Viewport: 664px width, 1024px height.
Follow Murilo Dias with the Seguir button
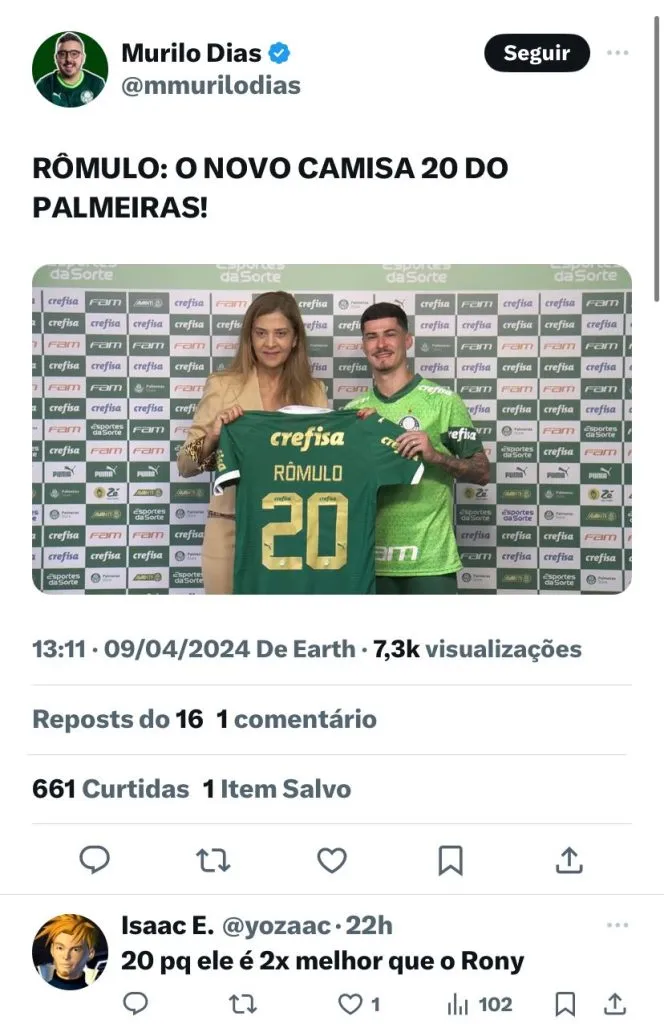coord(536,53)
